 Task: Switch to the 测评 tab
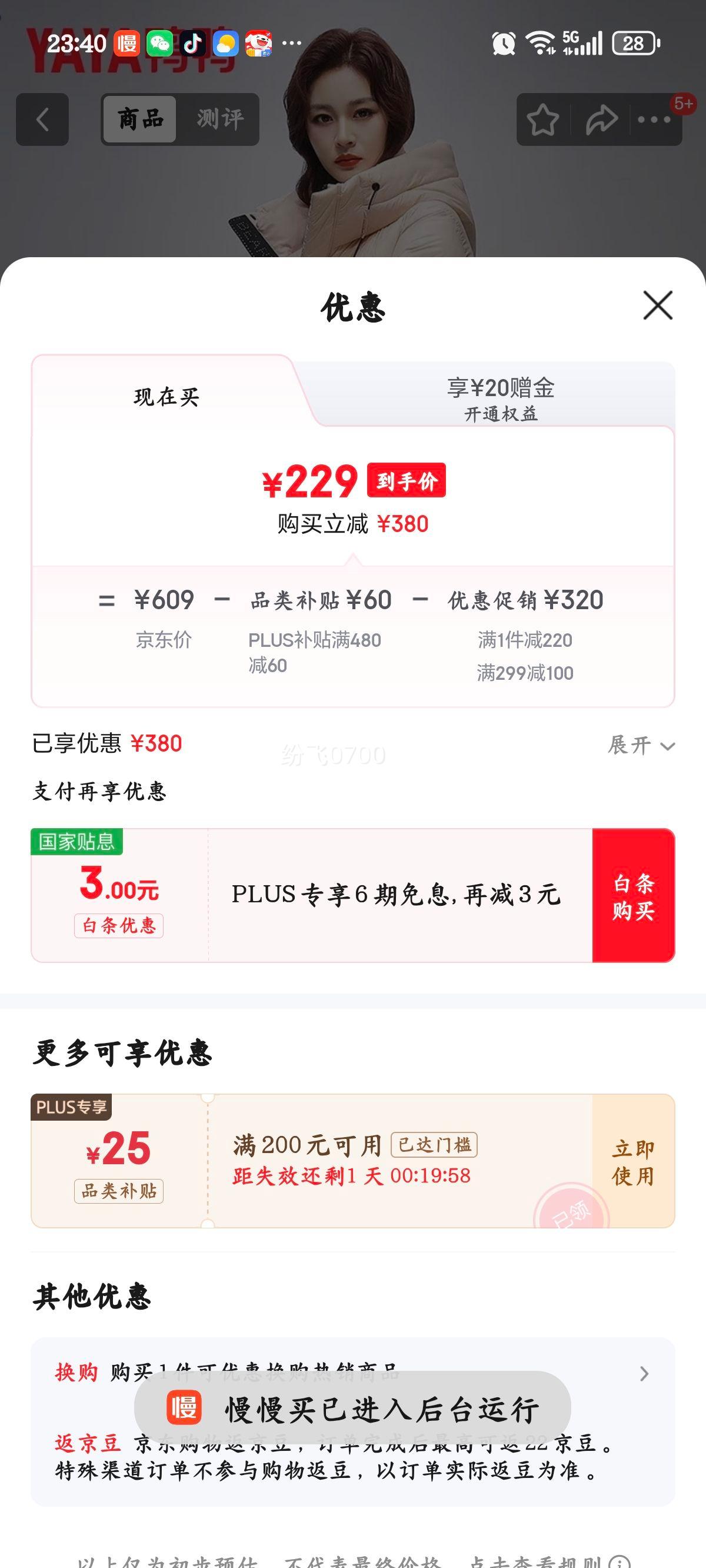click(219, 118)
